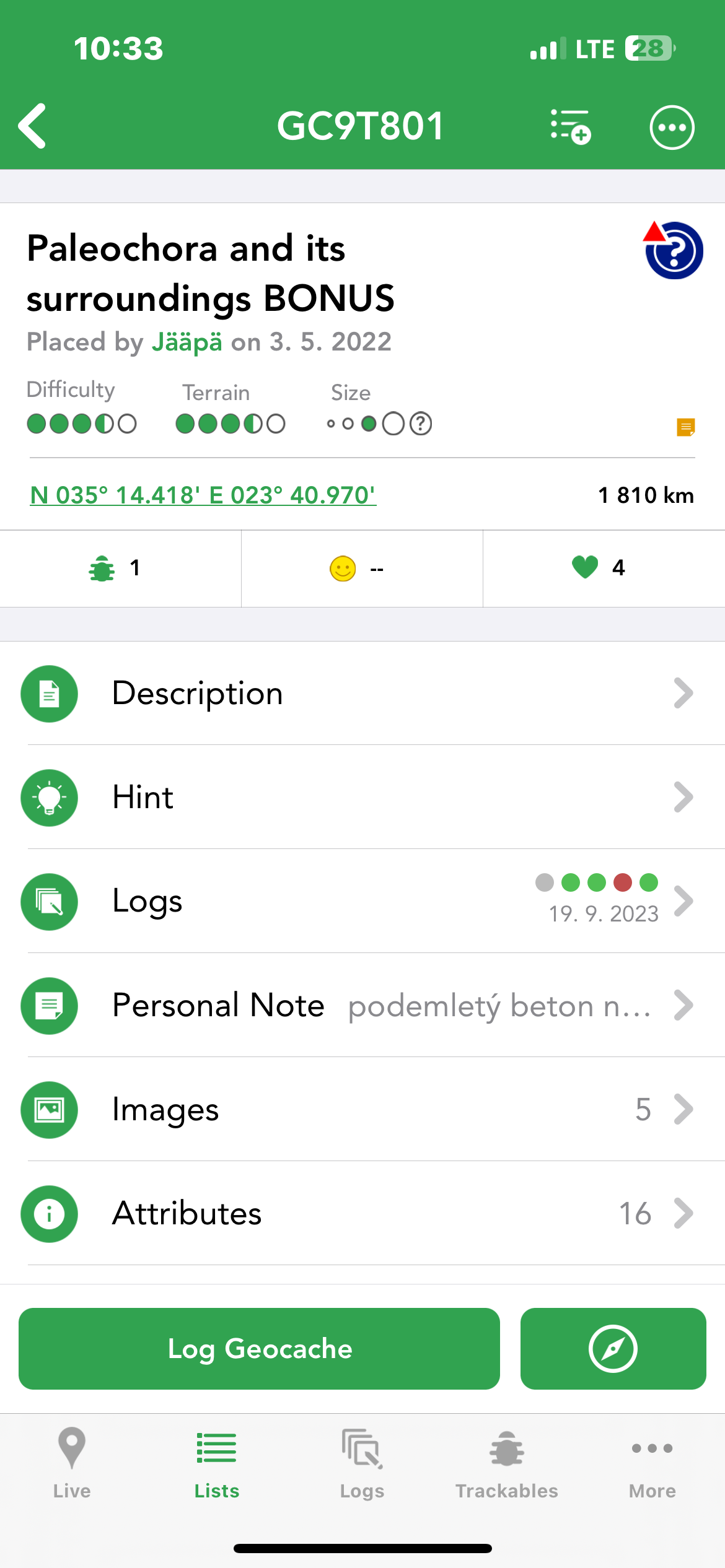
Task: Tap the cache coordinates link
Action: tap(203, 495)
